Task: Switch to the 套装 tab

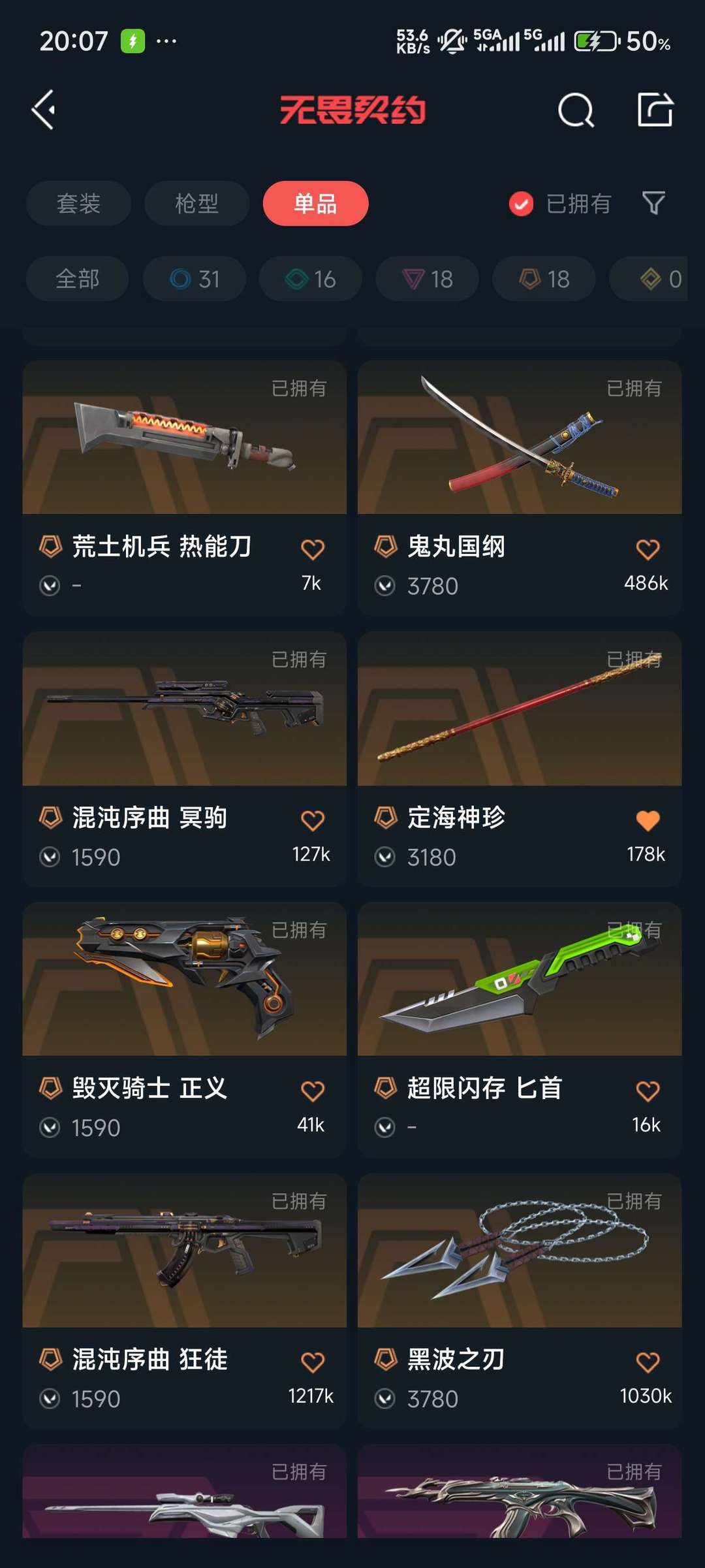Action: [78, 203]
